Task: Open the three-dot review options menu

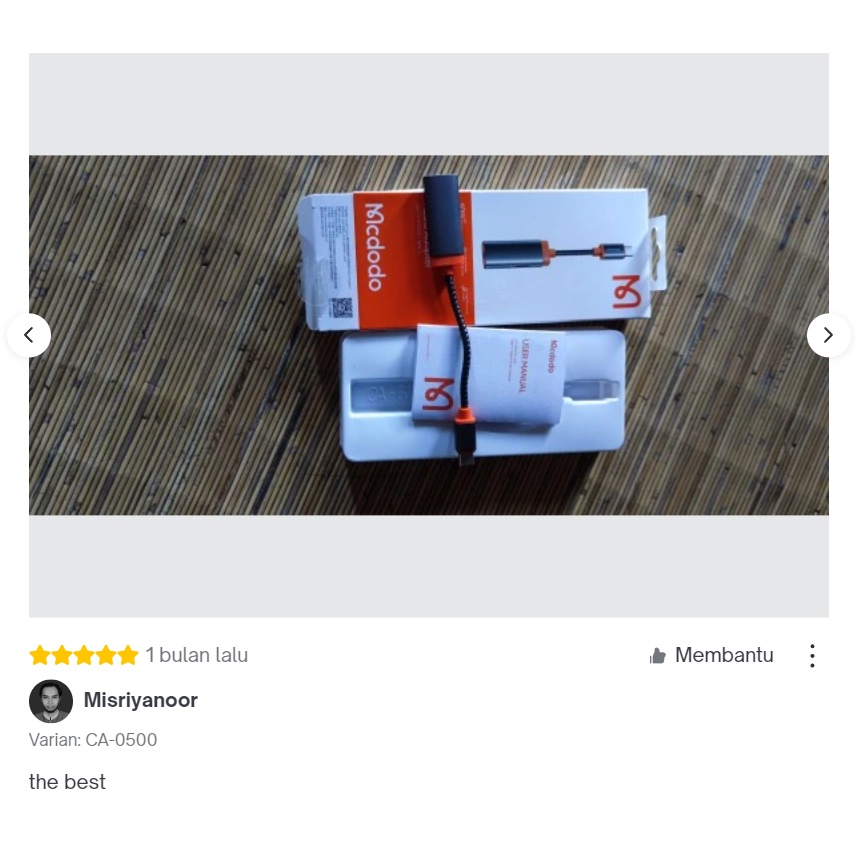Action: point(812,656)
